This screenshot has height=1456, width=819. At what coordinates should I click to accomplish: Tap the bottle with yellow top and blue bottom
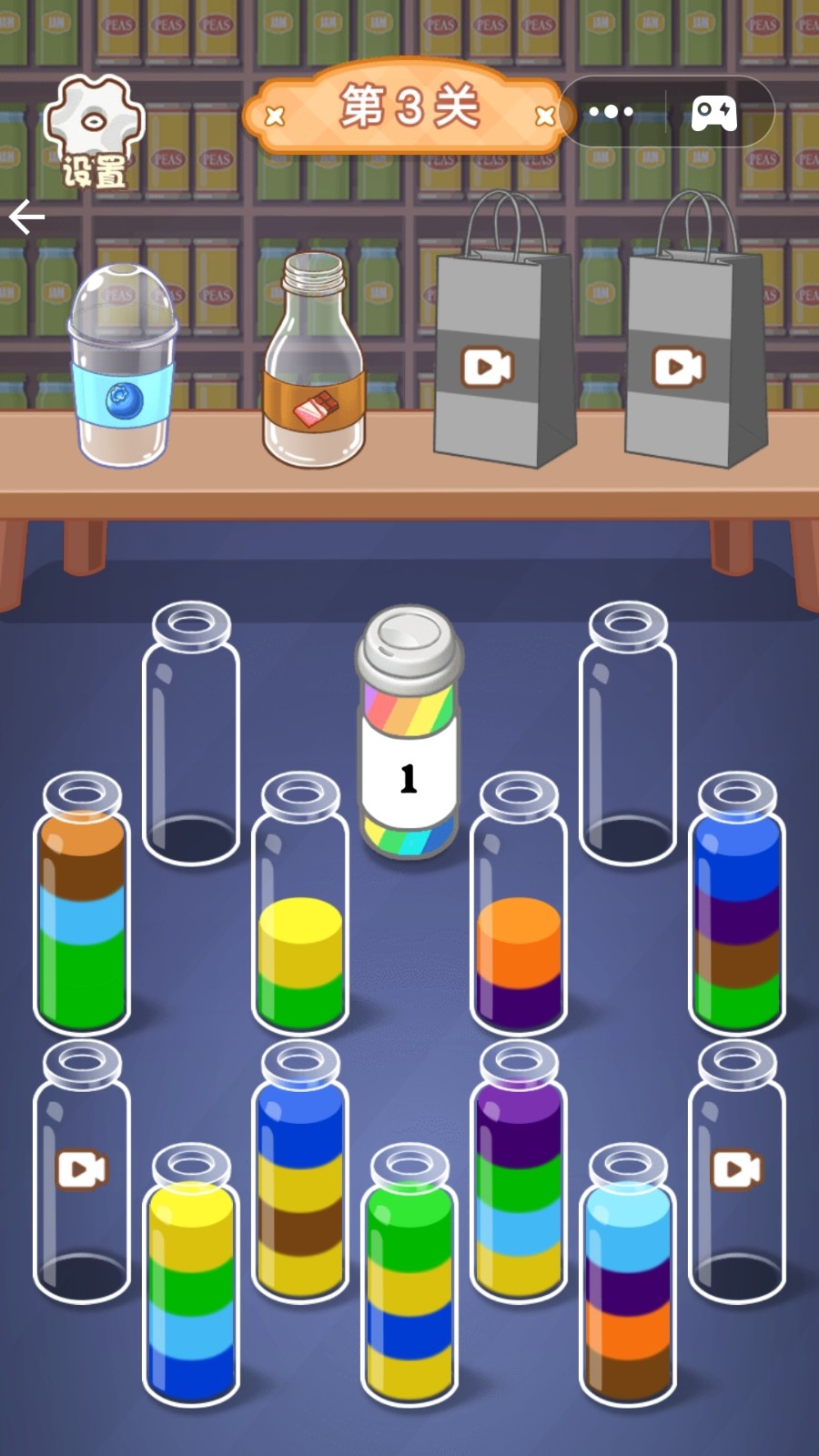click(191, 1283)
